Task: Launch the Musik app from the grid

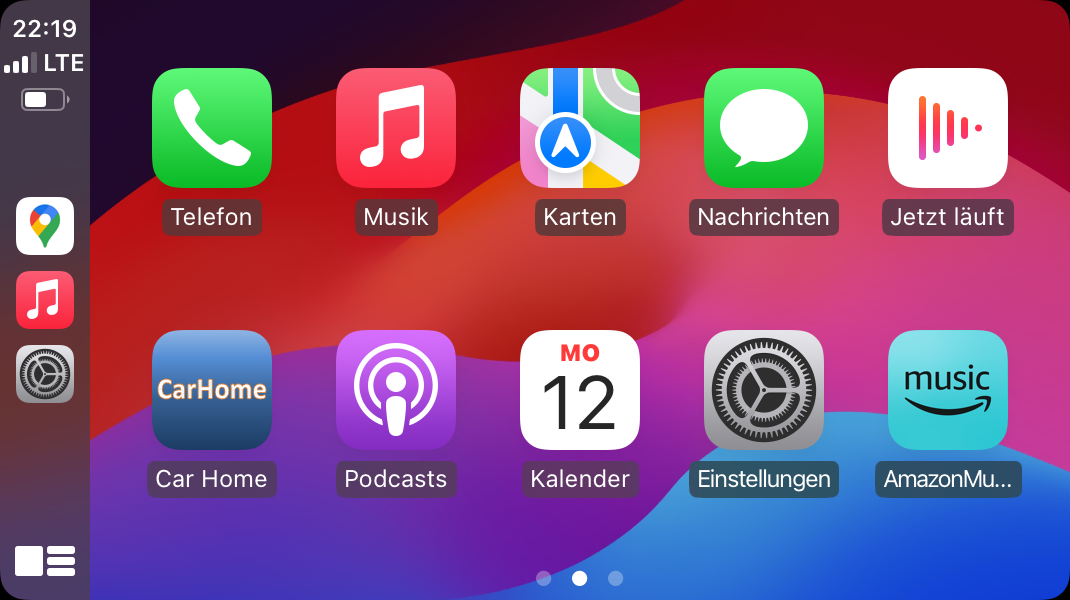Action: [x=396, y=128]
